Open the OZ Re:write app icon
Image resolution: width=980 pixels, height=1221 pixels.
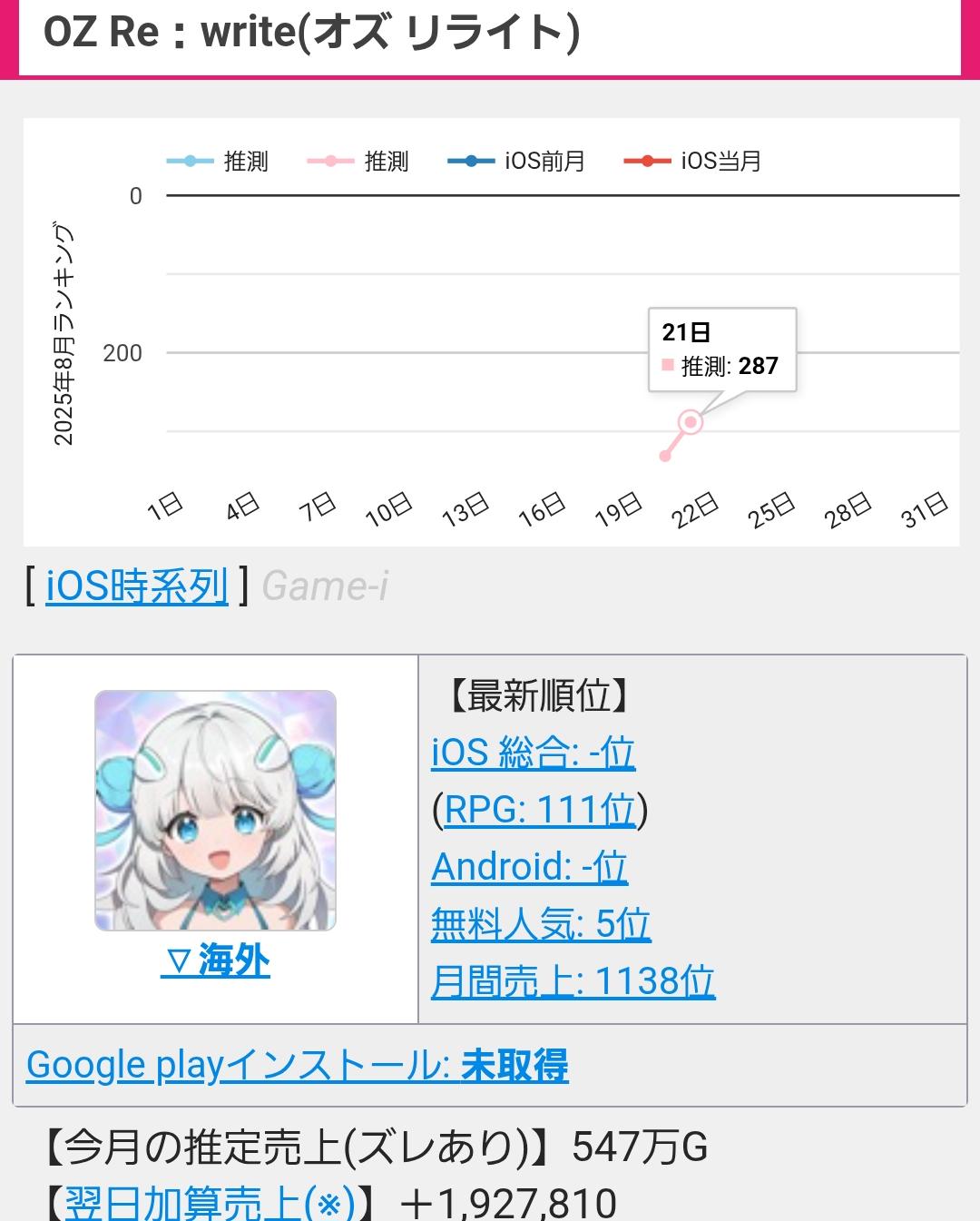pyautogui.click(x=215, y=811)
